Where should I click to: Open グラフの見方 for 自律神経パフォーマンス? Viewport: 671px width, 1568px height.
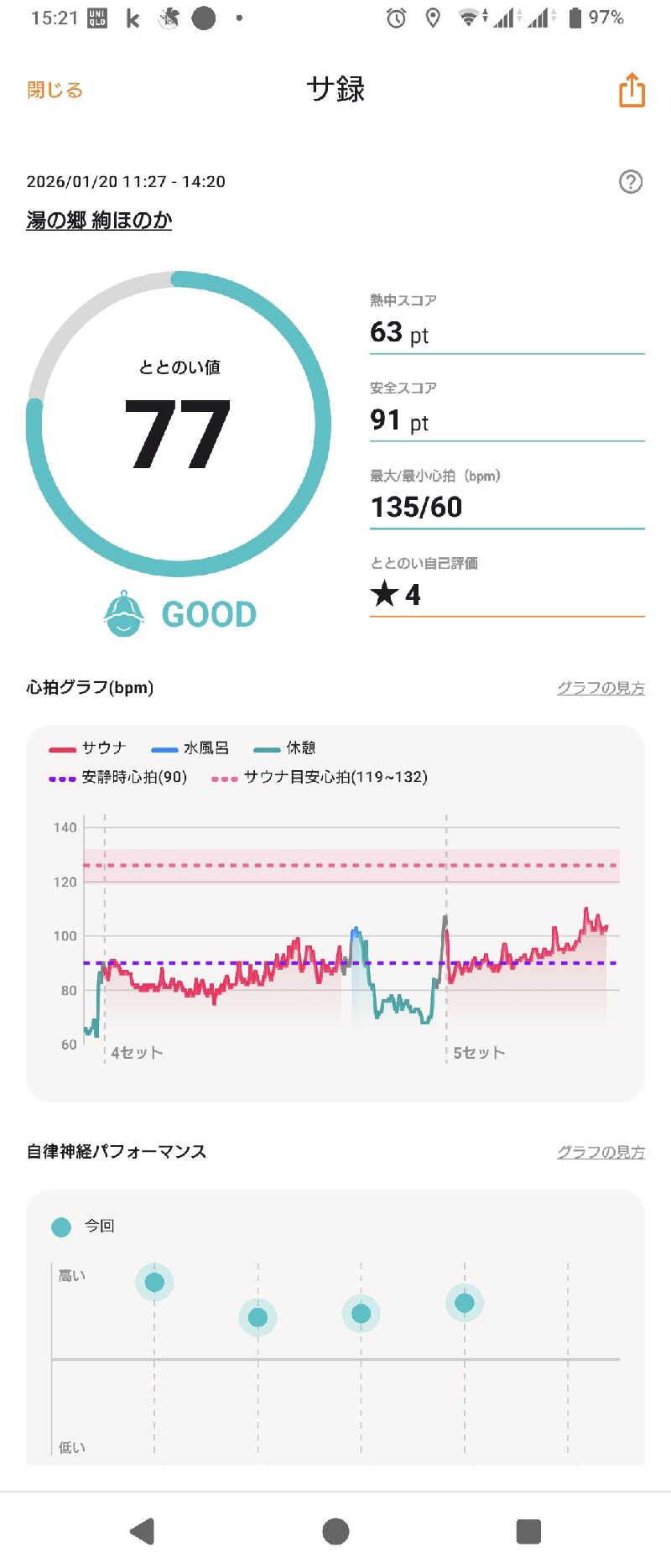pos(601,1152)
